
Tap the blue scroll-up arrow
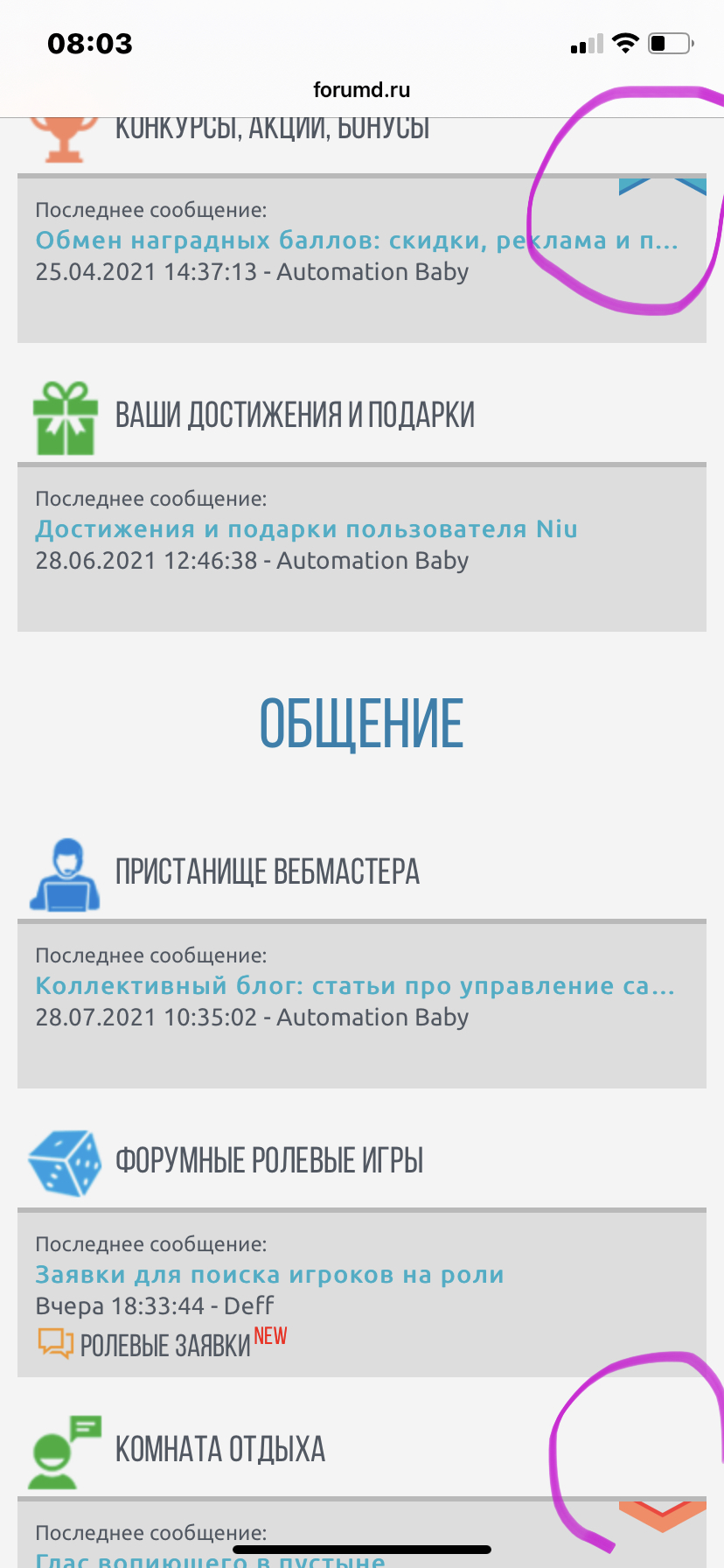pos(662,185)
